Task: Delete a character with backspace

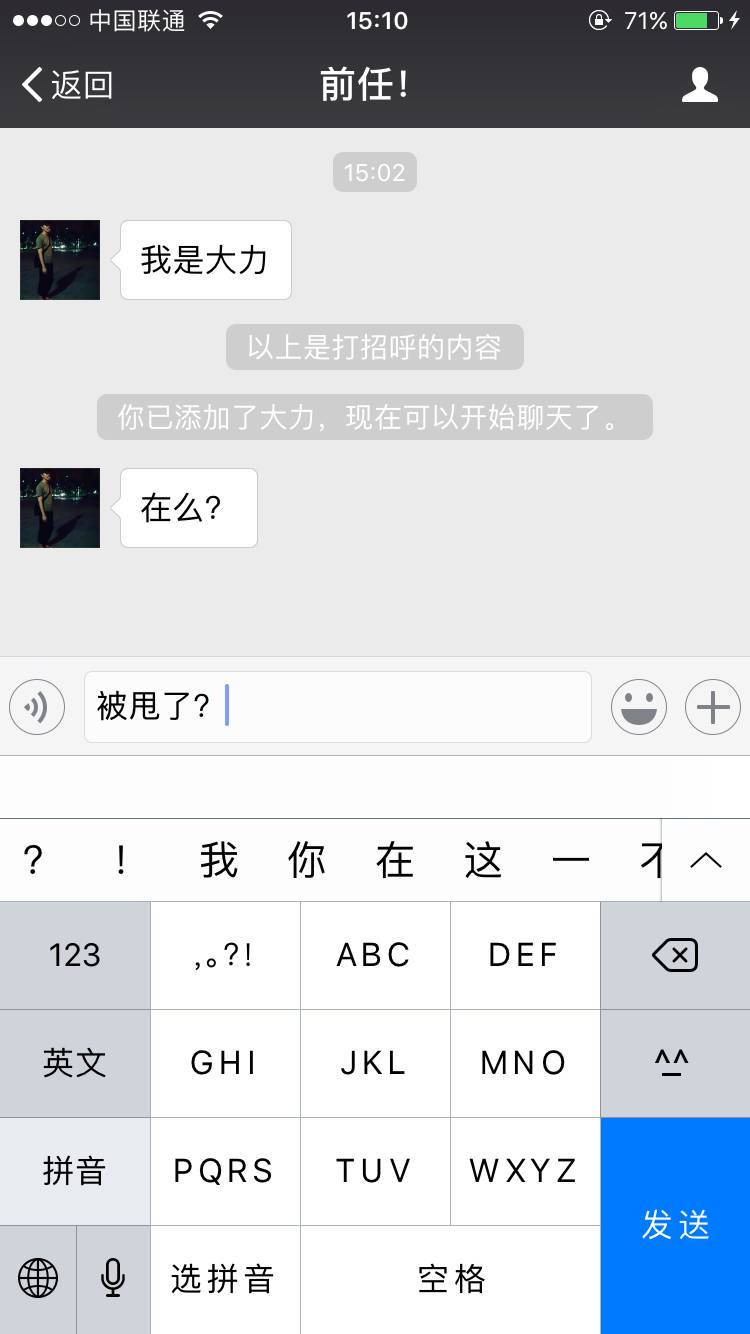Action: tap(675, 955)
